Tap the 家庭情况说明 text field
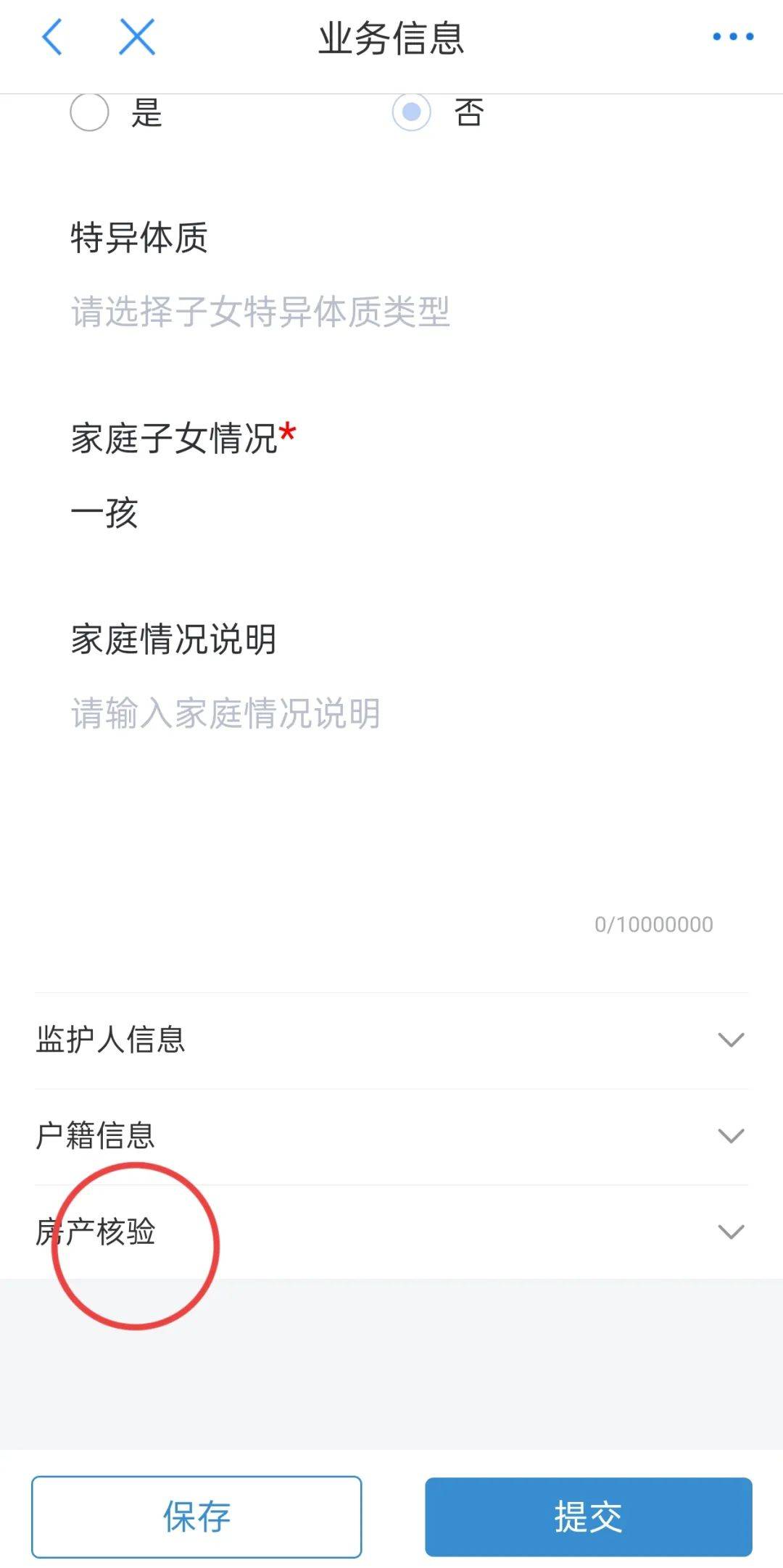The image size is (783, 1568). [x=391, y=783]
